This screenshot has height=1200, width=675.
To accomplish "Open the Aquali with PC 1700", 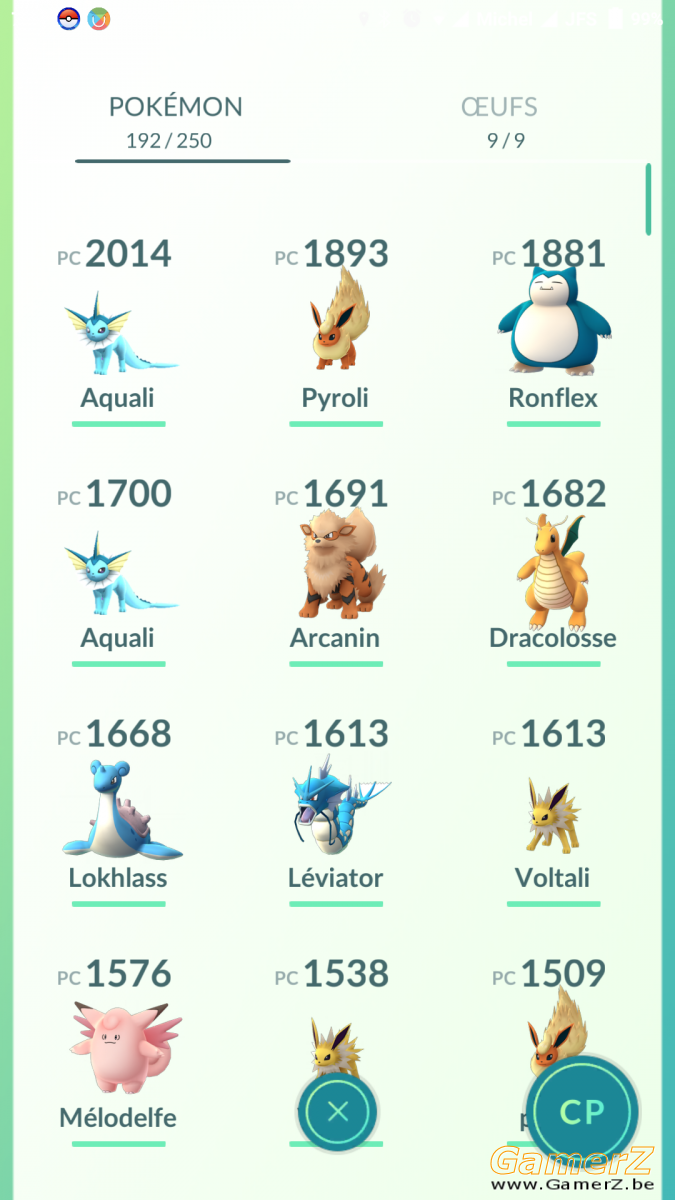I will (118, 572).
